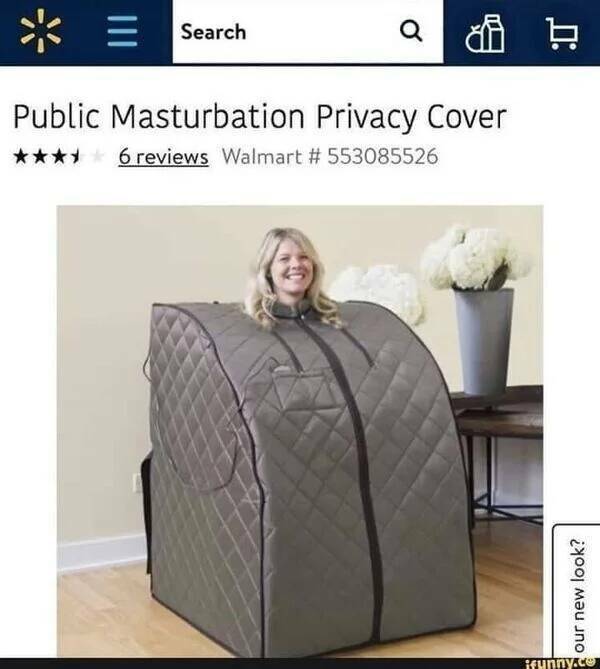Viewport: 600px width, 669px height.
Task: Open the hamburger navigation menu
Action: point(121,31)
